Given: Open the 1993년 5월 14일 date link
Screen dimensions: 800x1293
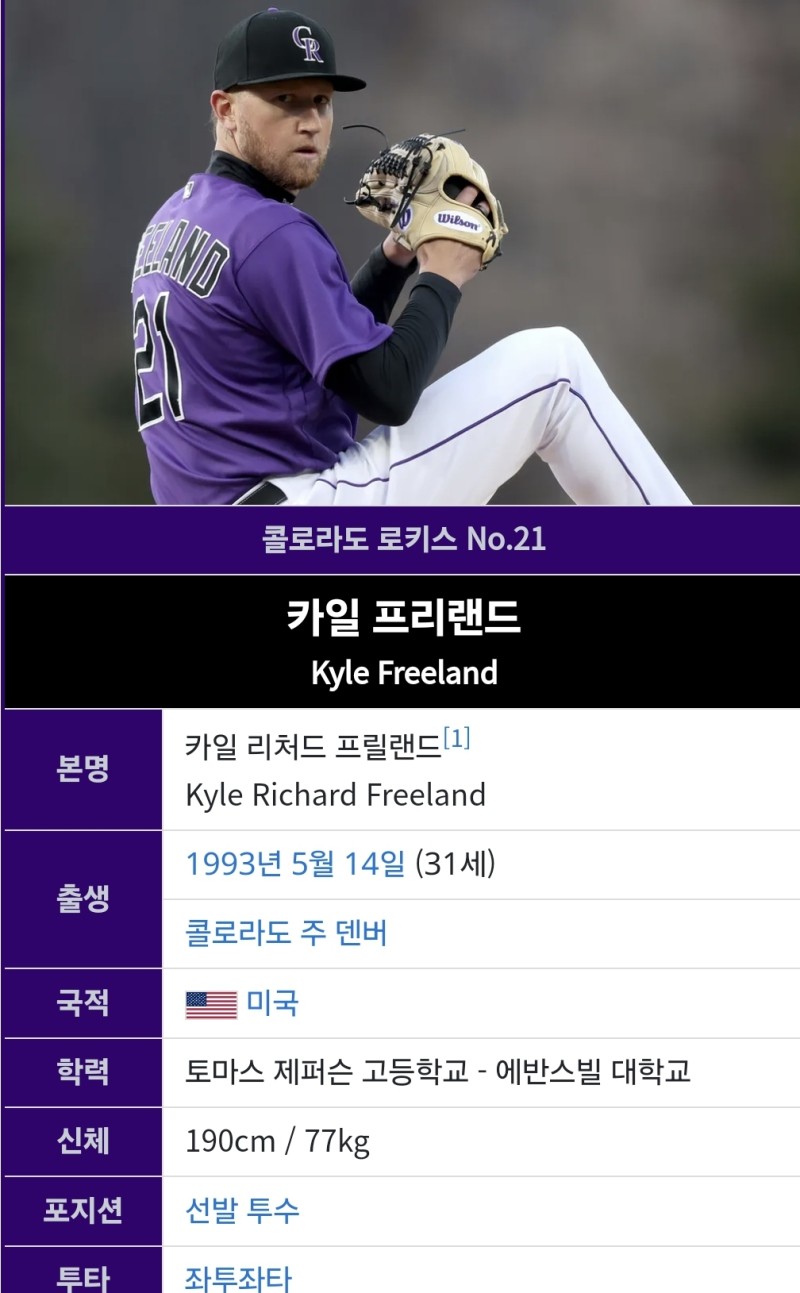Looking at the screenshot, I should (x=295, y=863).
